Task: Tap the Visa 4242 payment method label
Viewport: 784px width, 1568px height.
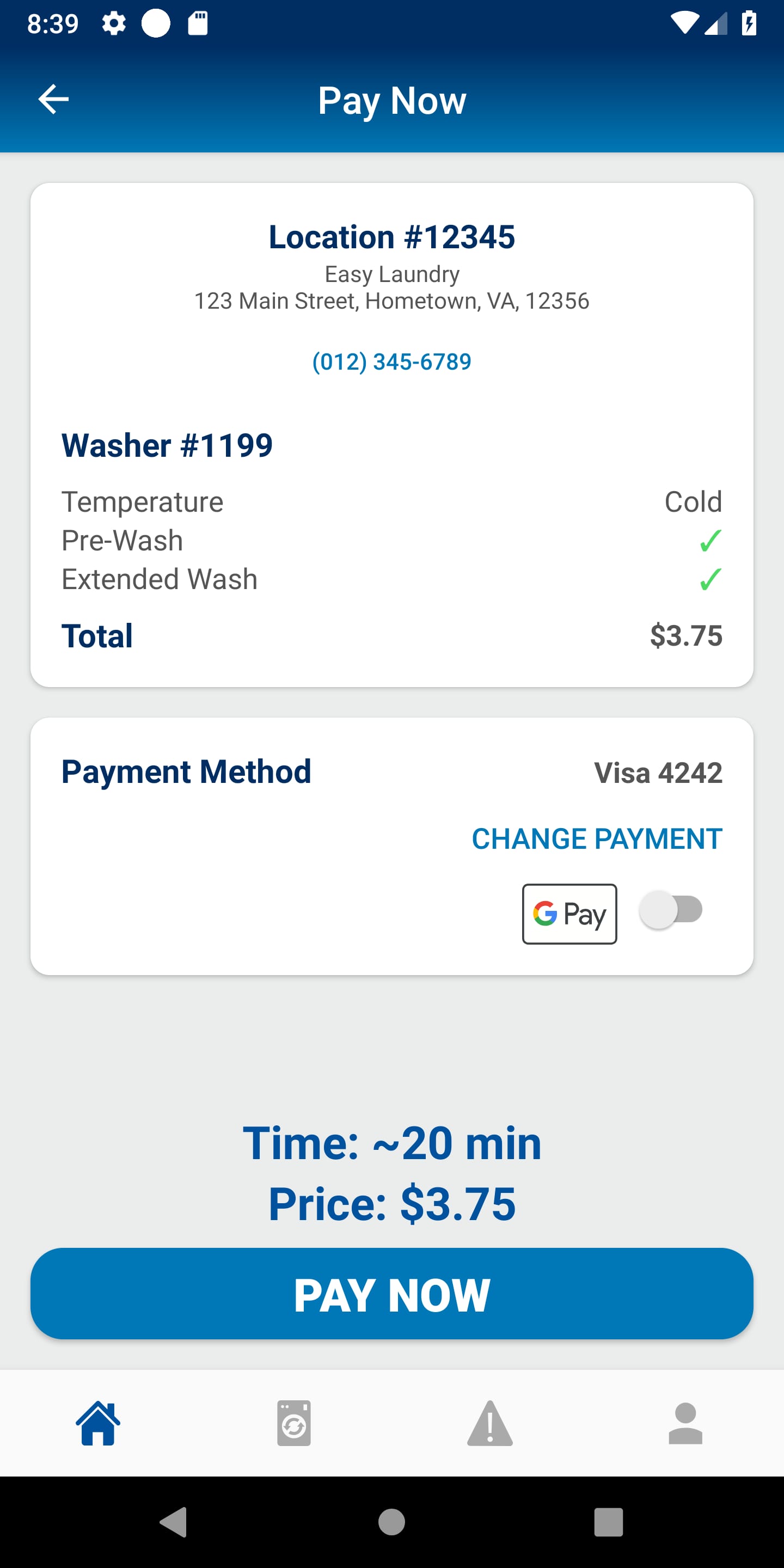Action: click(658, 772)
